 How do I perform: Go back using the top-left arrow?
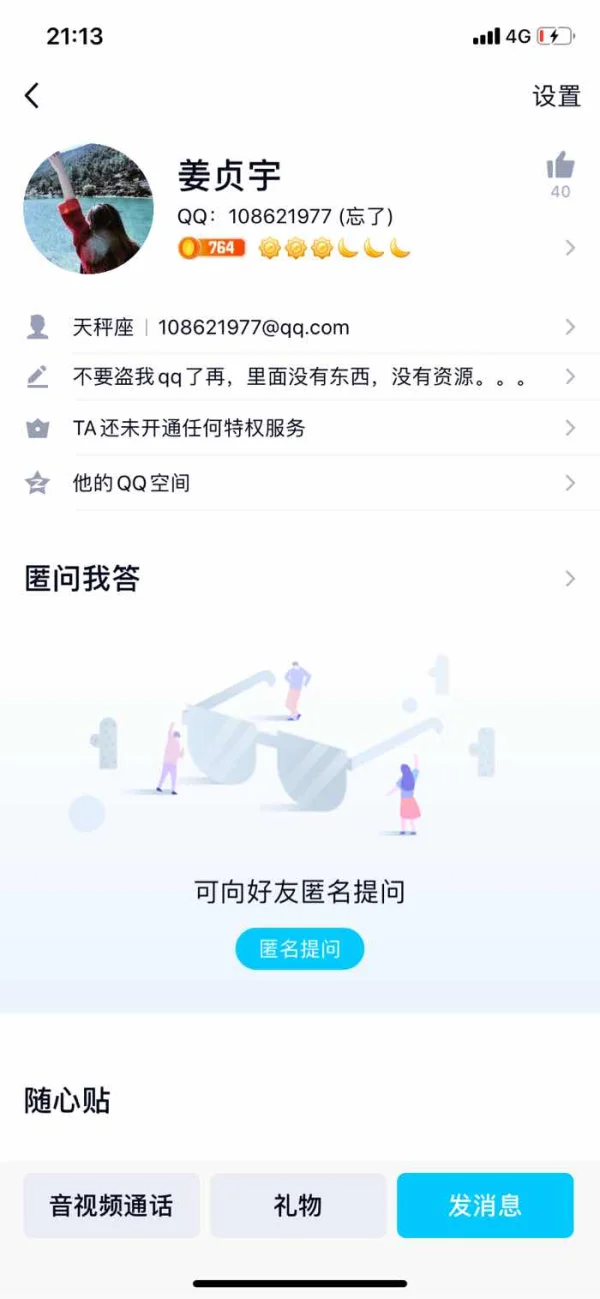click(32, 96)
